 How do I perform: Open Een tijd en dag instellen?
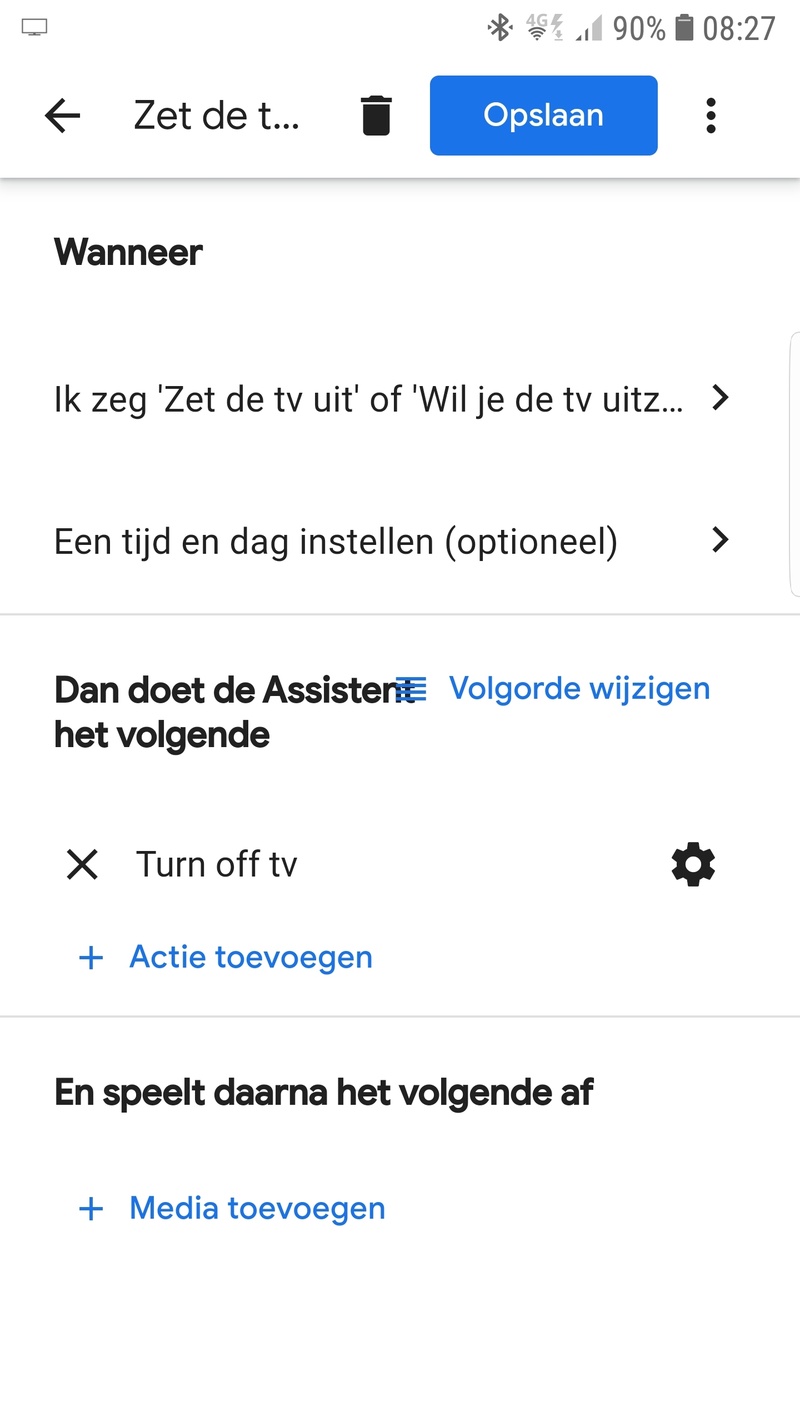coord(390,541)
